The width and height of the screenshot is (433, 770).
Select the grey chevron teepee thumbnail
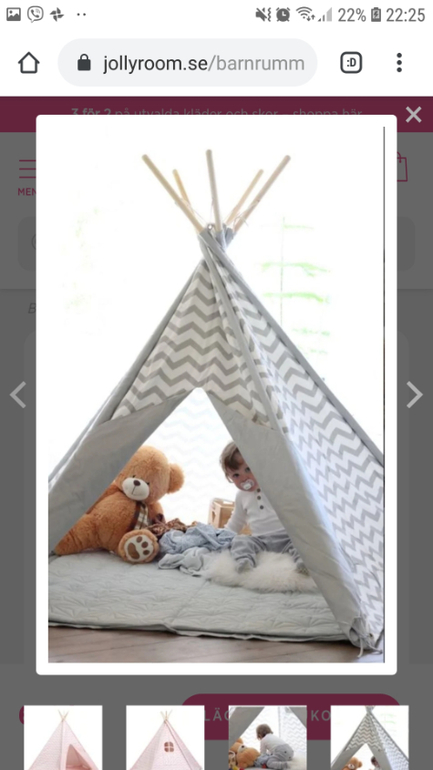pyautogui.click(x=370, y=738)
